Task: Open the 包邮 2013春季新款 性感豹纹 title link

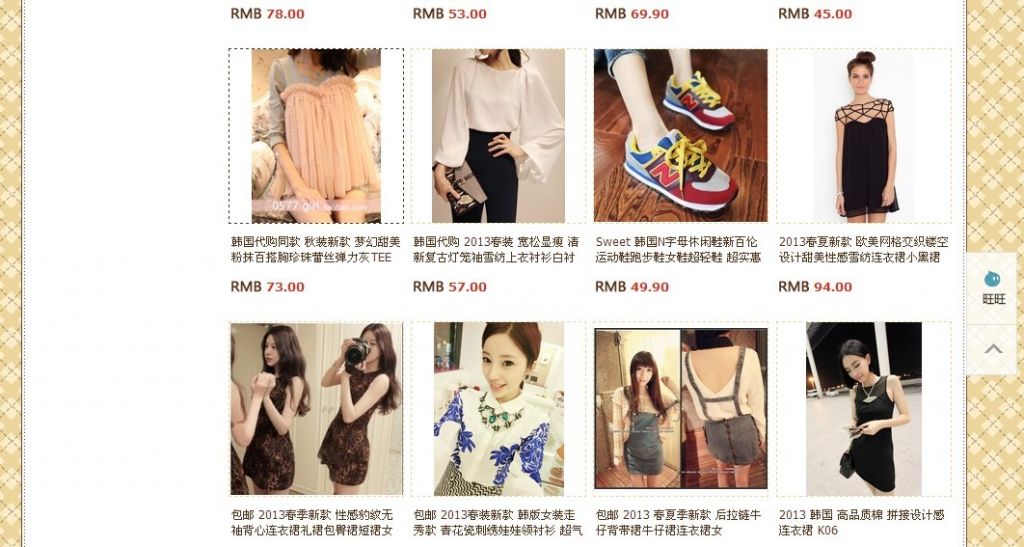Action: (312, 522)
